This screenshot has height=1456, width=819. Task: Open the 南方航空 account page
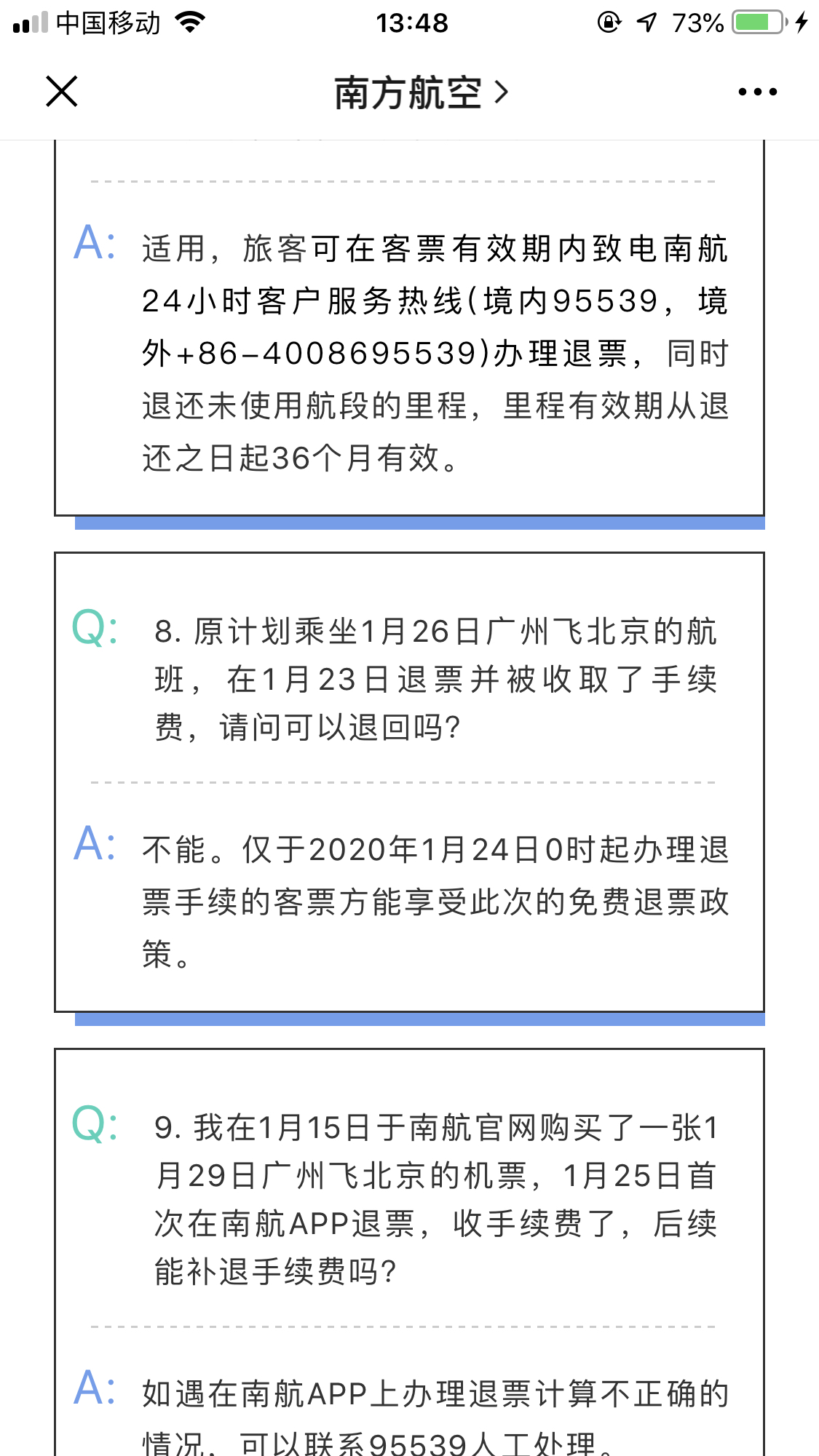[x=422, y=92]
